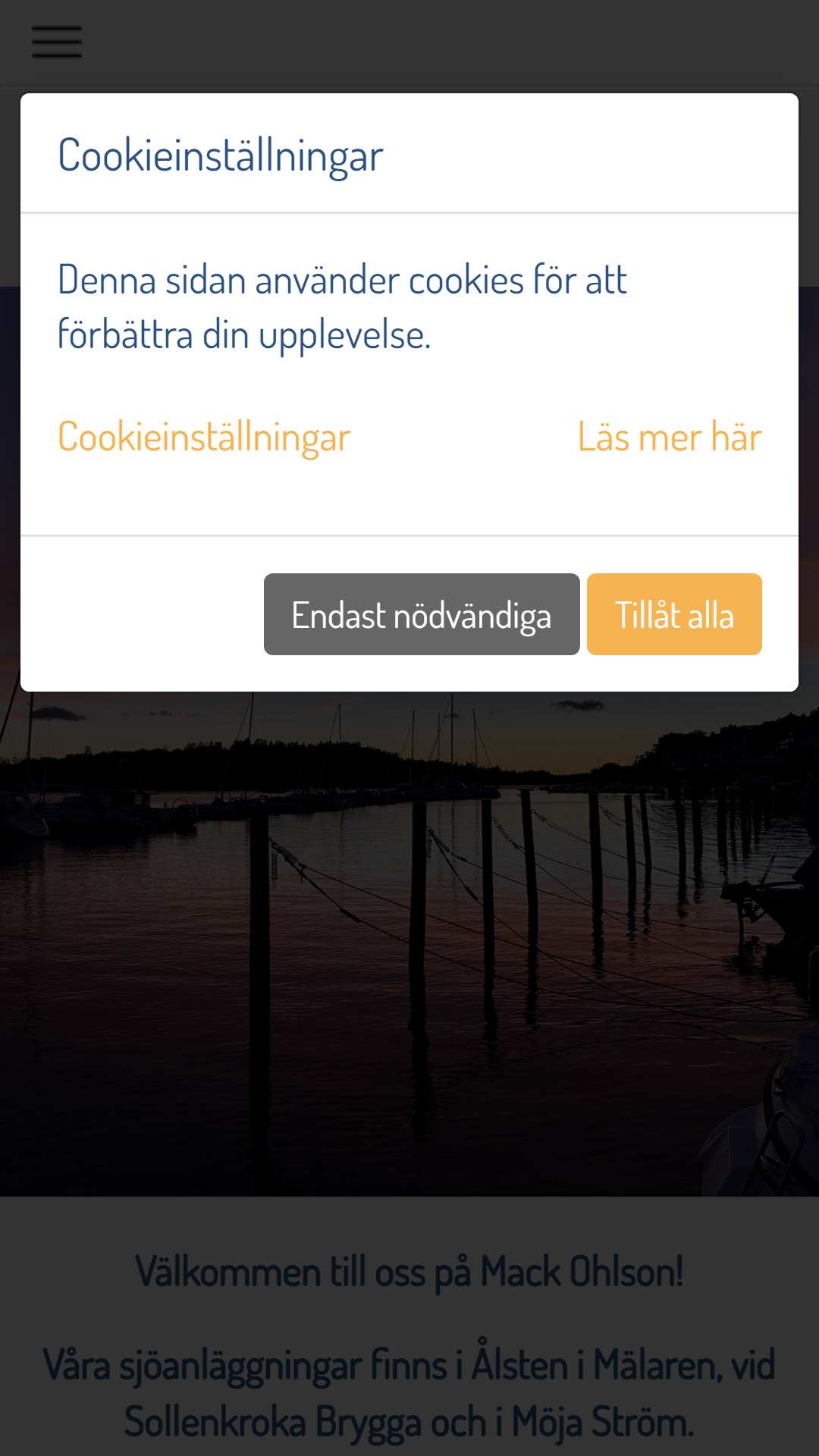819x1456 pixels.
Task: Follow the Läs mer här link
Action: click(669, 437)
